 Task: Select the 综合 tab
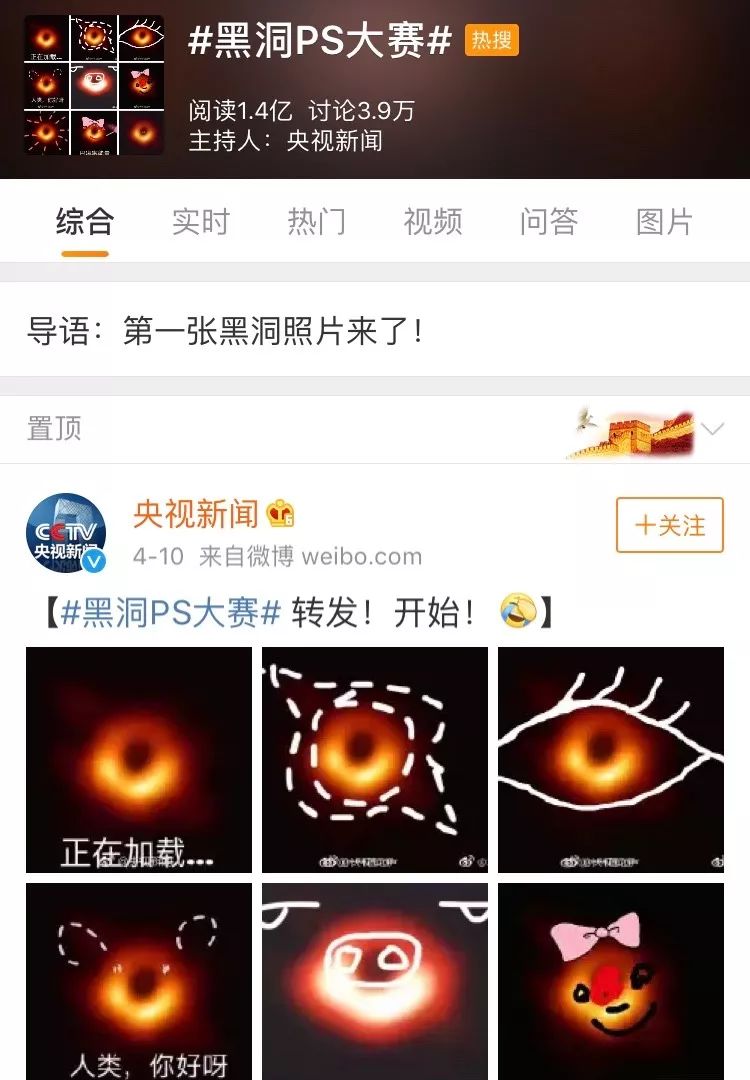coord(84,221)
